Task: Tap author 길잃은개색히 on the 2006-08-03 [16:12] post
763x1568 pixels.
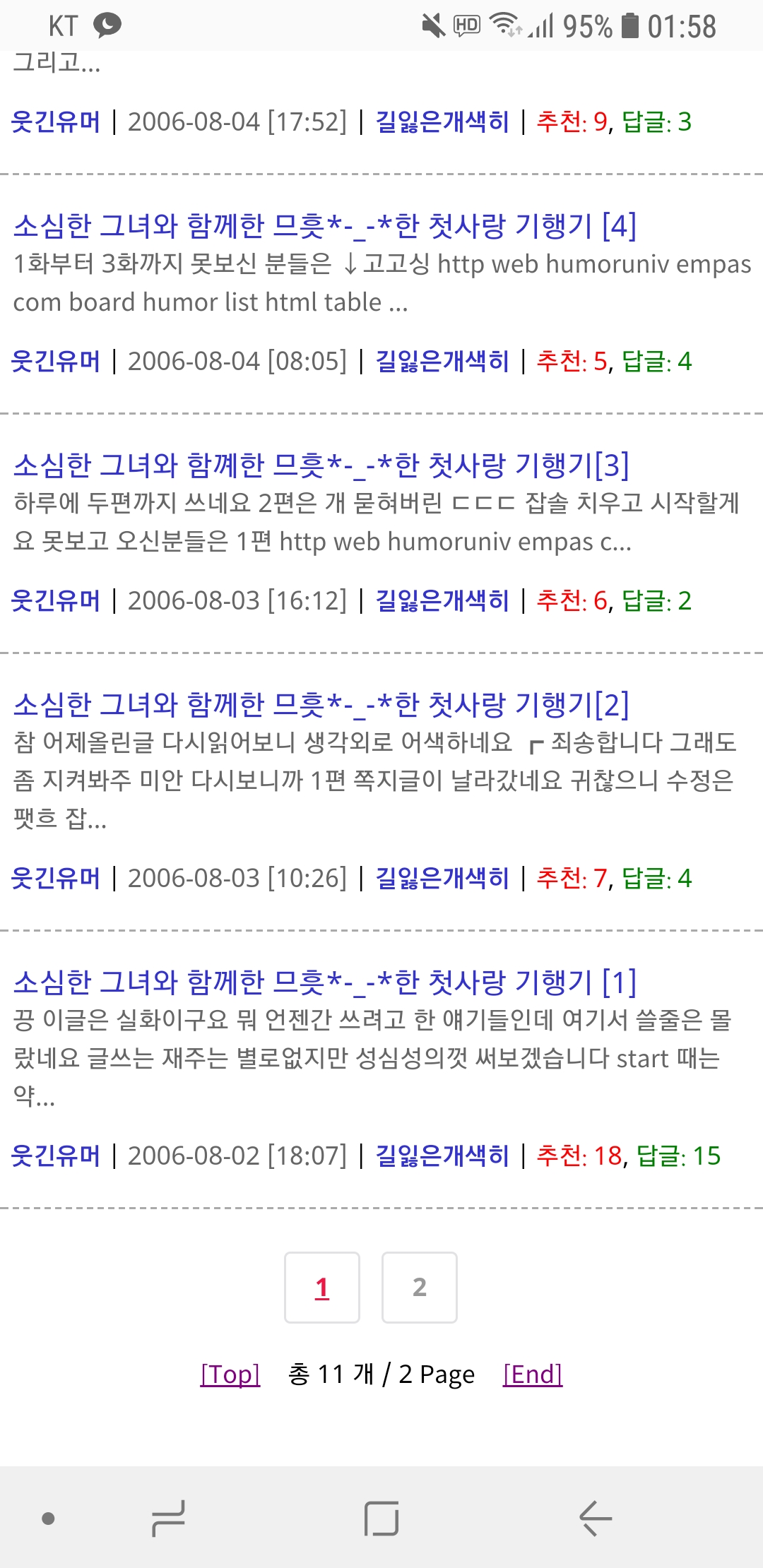Action: [442, 601]
